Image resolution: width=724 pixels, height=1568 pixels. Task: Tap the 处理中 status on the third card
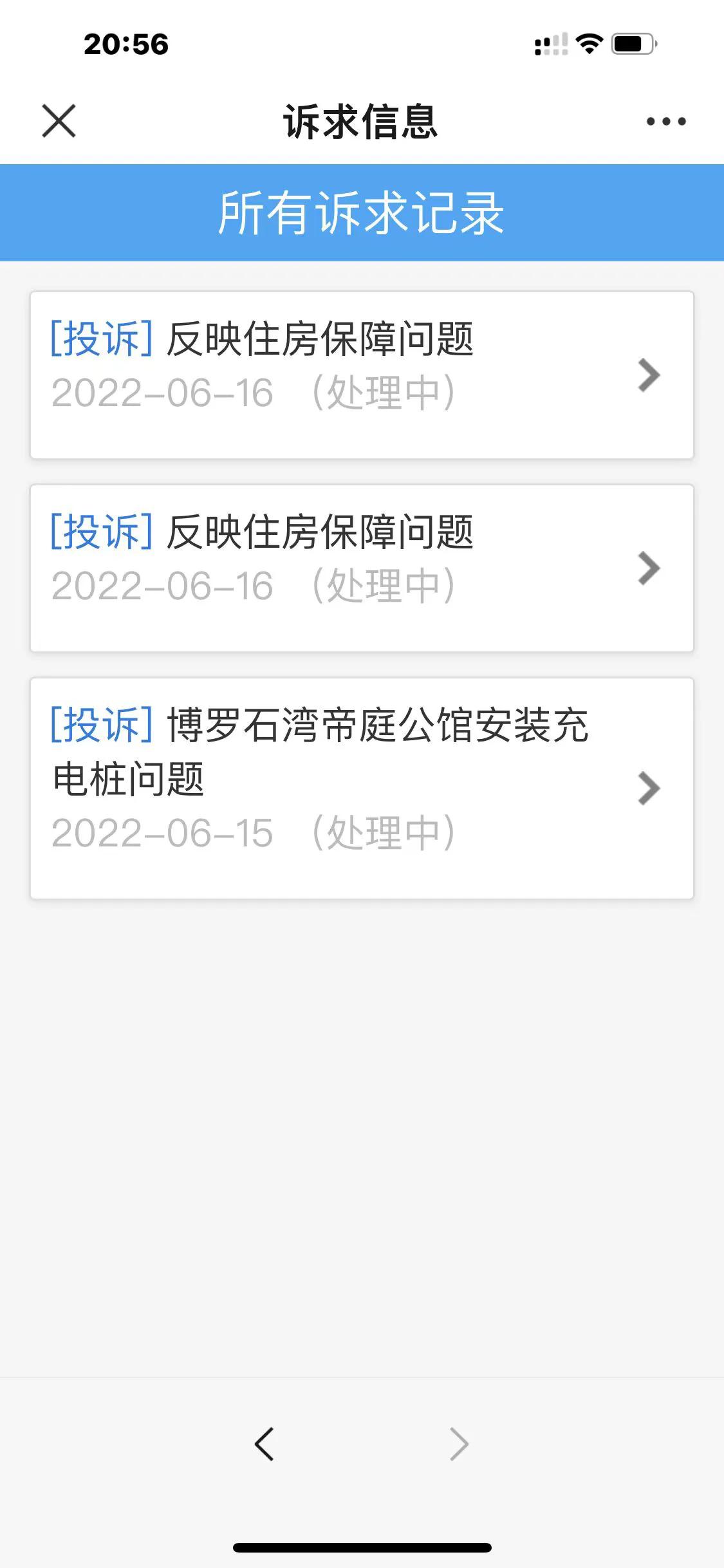(x=384, y=834)
